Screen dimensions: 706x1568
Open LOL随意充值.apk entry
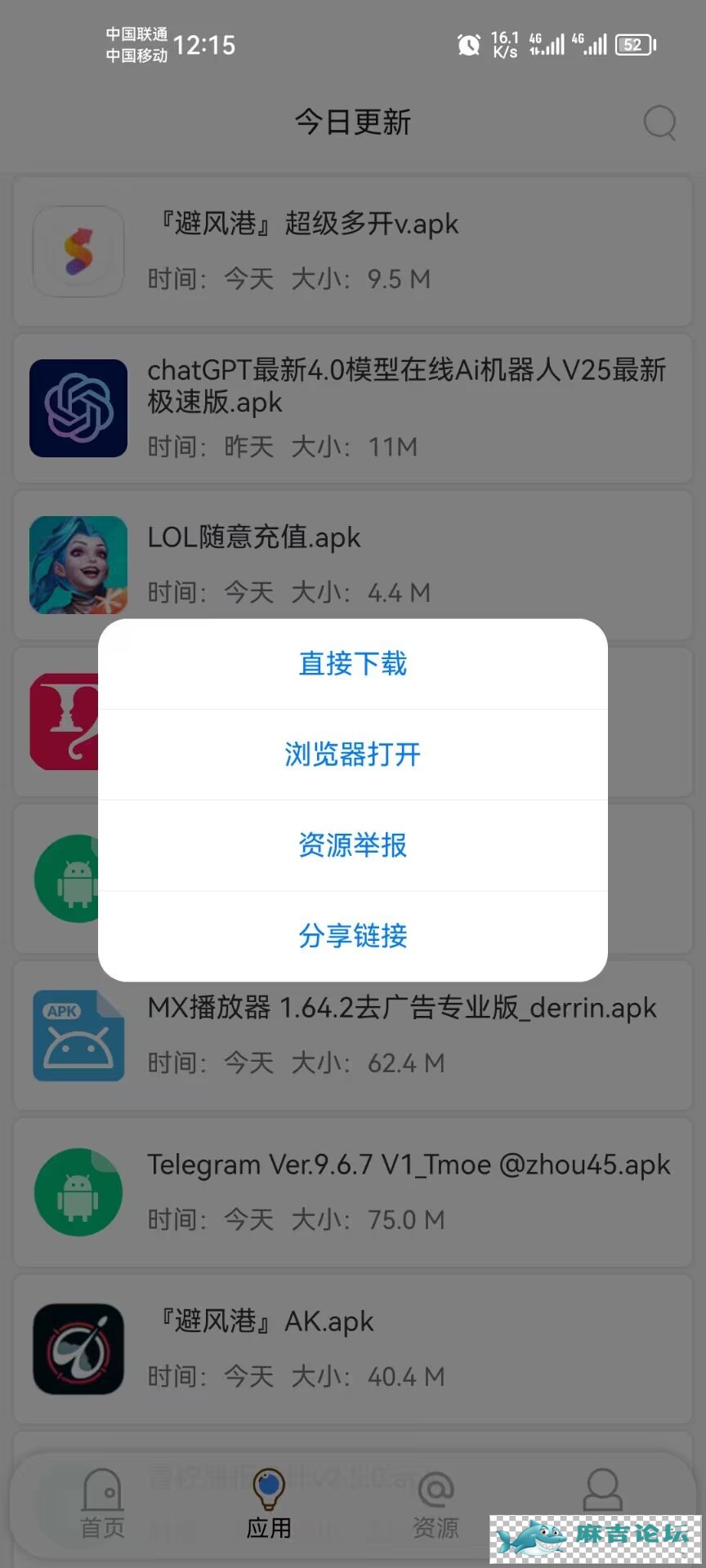click(x=352, y=564)
